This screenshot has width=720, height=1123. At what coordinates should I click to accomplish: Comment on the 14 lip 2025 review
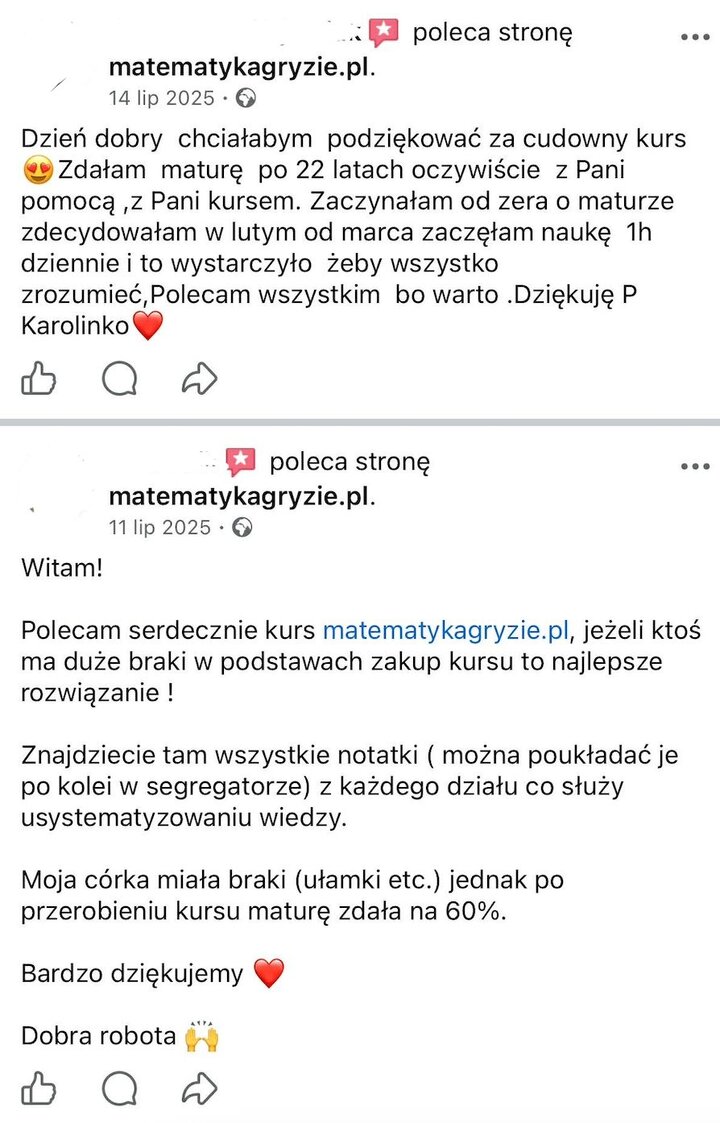[119, 380]
